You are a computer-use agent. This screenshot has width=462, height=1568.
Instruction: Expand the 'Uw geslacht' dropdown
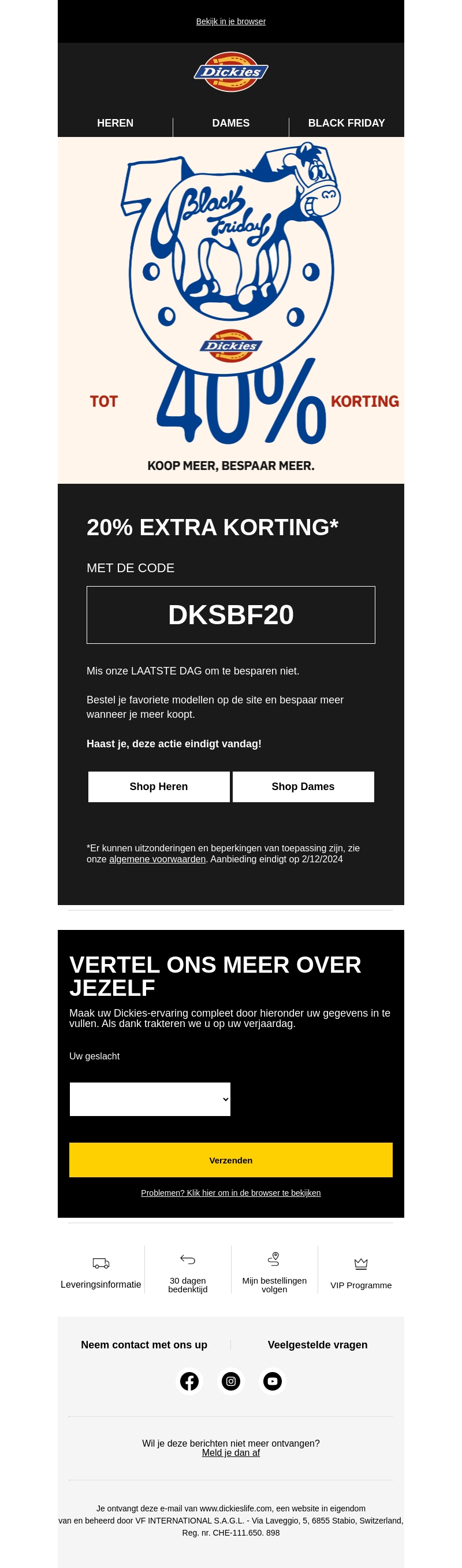150,1099
